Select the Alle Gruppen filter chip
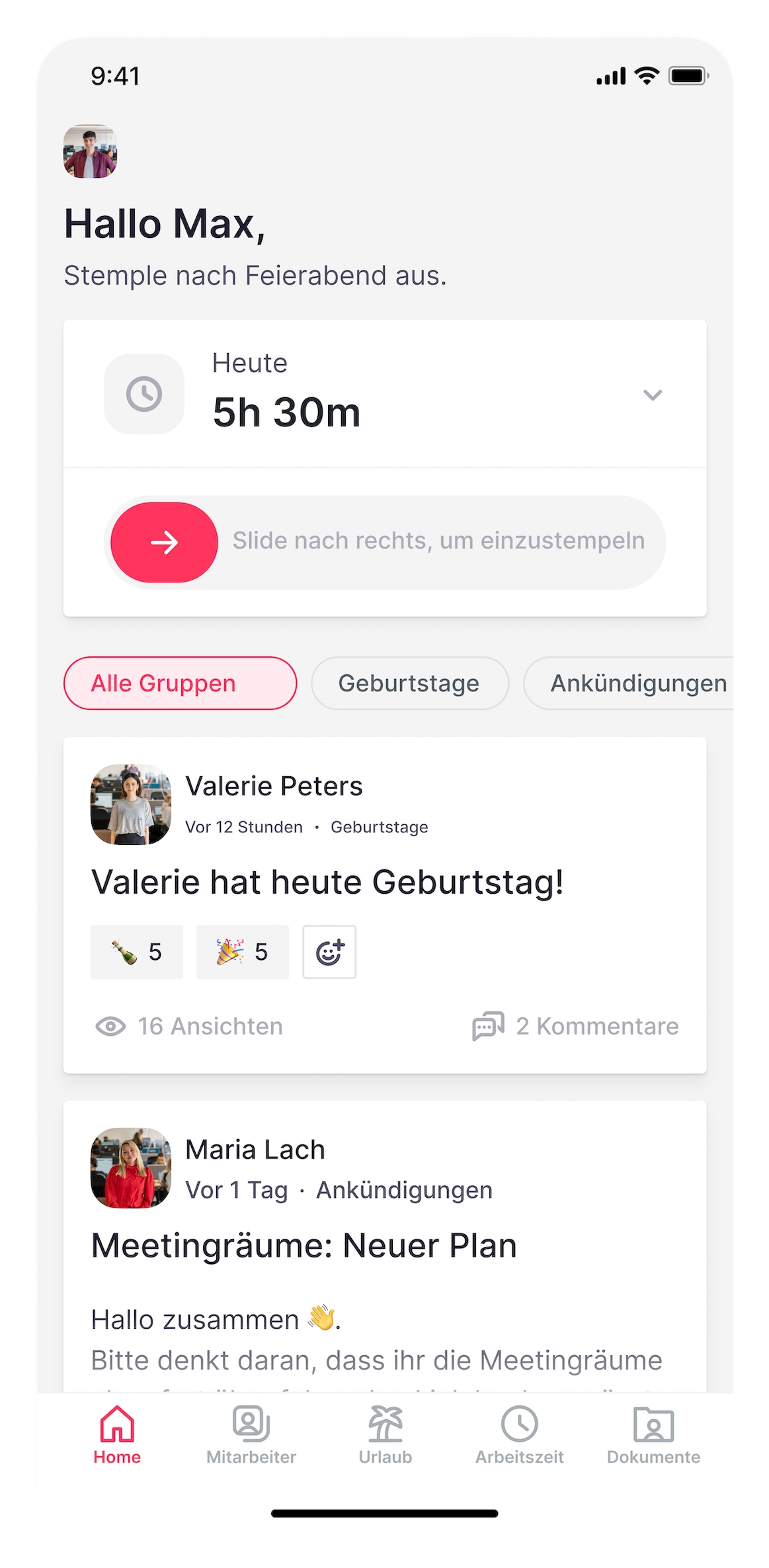 coord(180,683)
